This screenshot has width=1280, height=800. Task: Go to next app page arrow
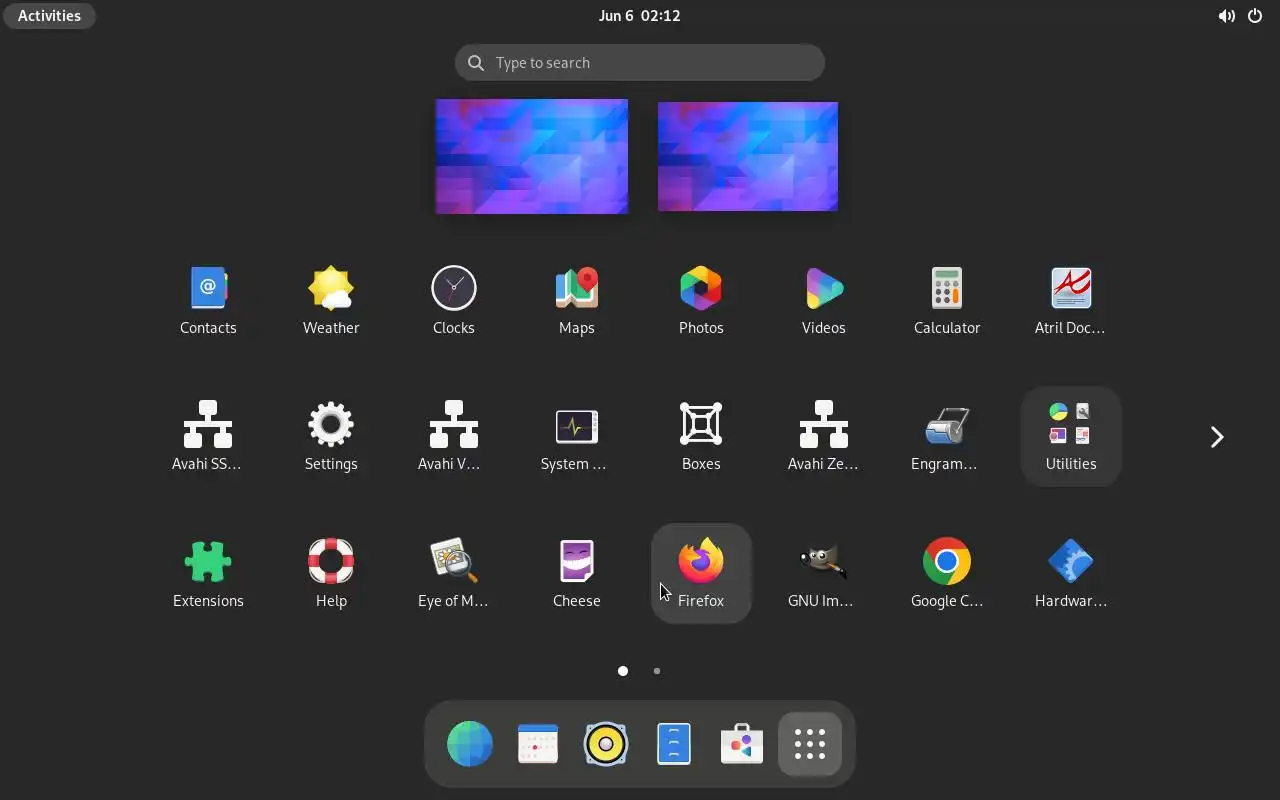[1217, 437]
